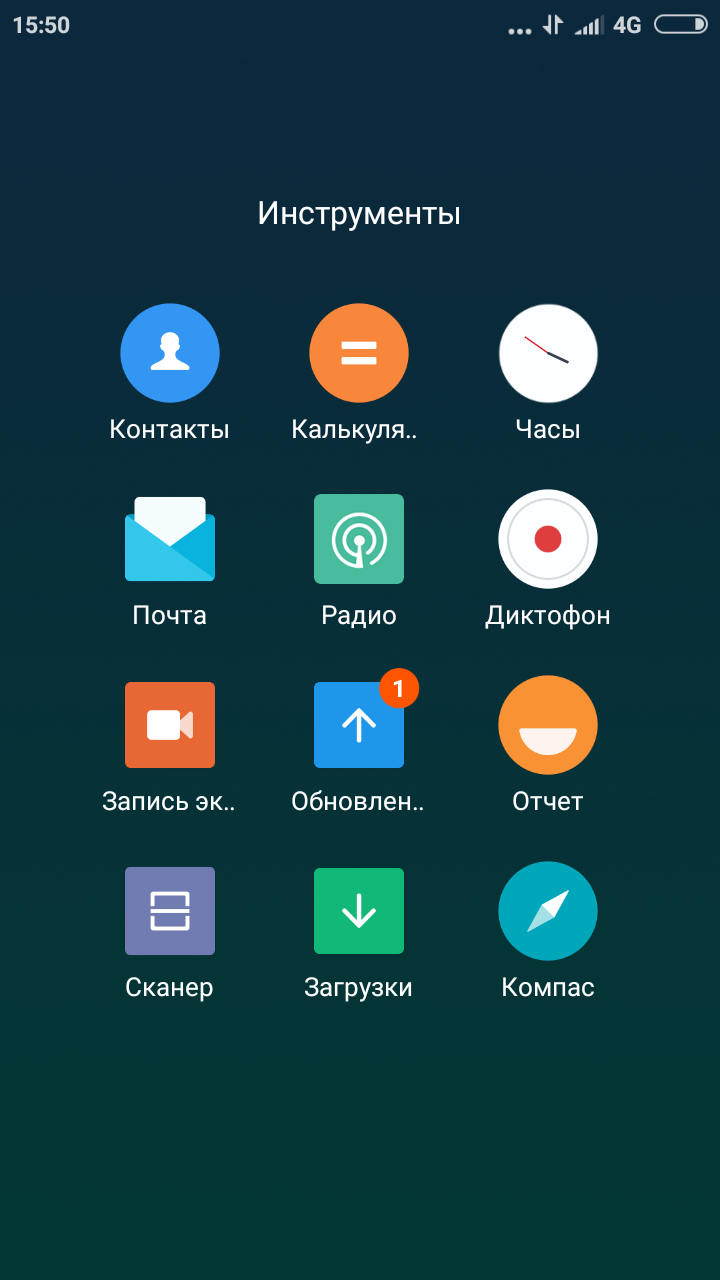This screenshot has width=720, height=1280.
Task: Launch the Сканер app
Action: (x=170, y=911)
